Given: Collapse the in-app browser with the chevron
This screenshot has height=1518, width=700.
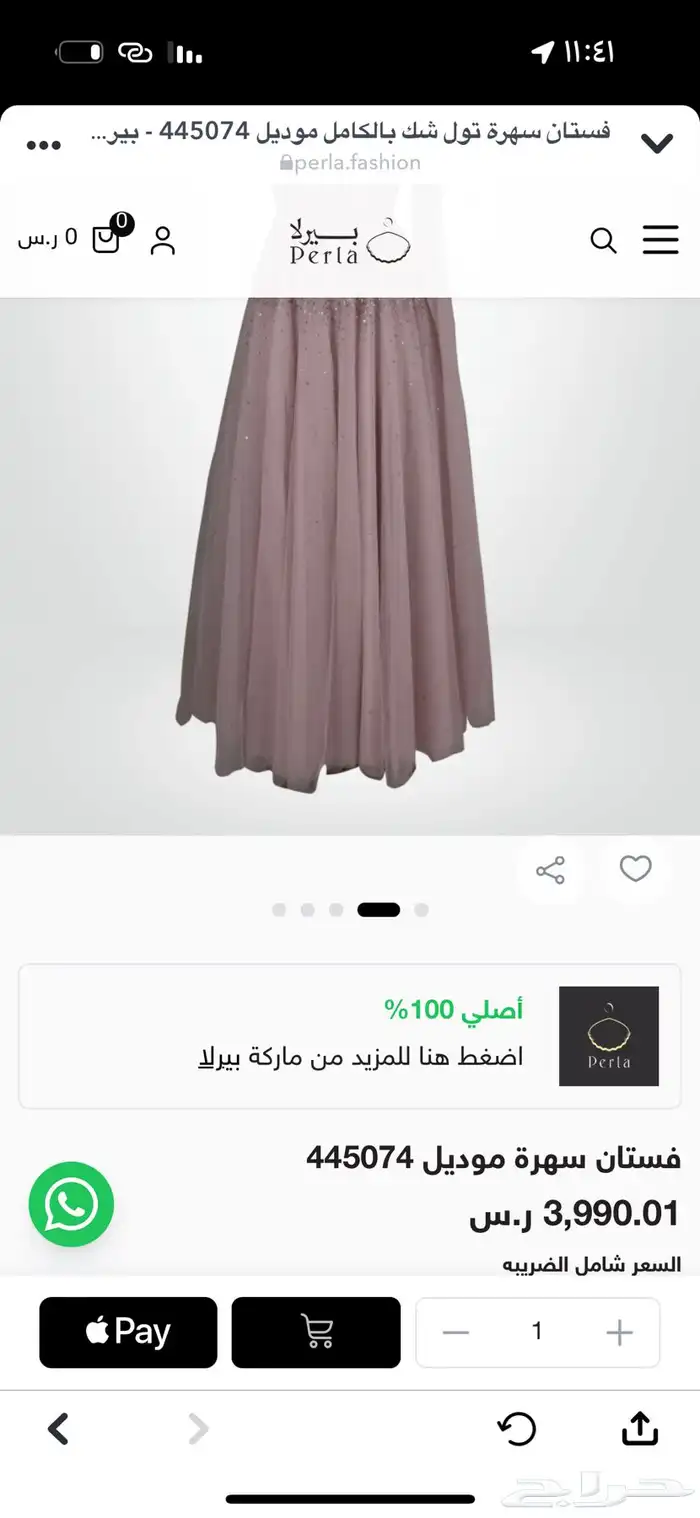Looking at the screenshot, I should pyautogui.click(x=657, y=144).
